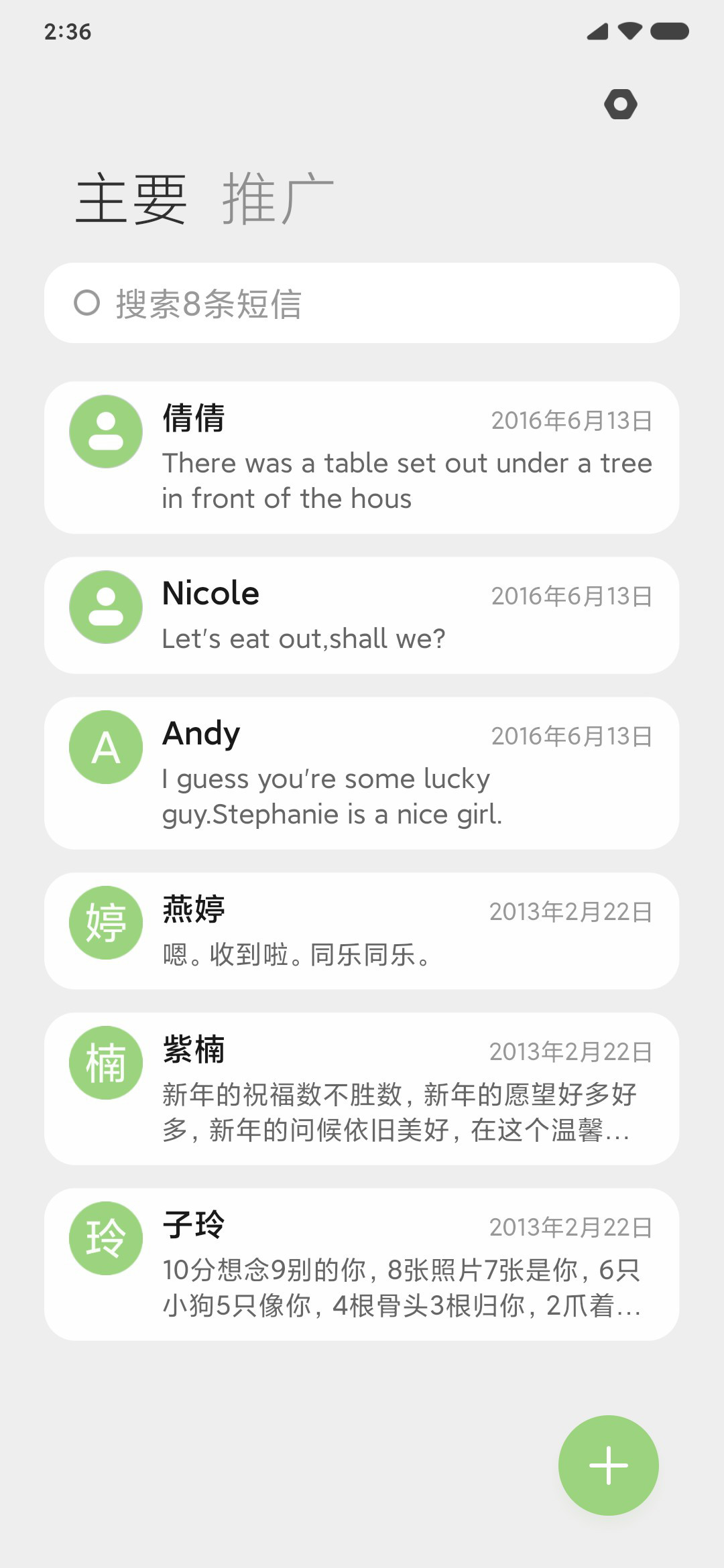Open the settings hexagon icon
The image size is (724, 1568).
(620, 105)
